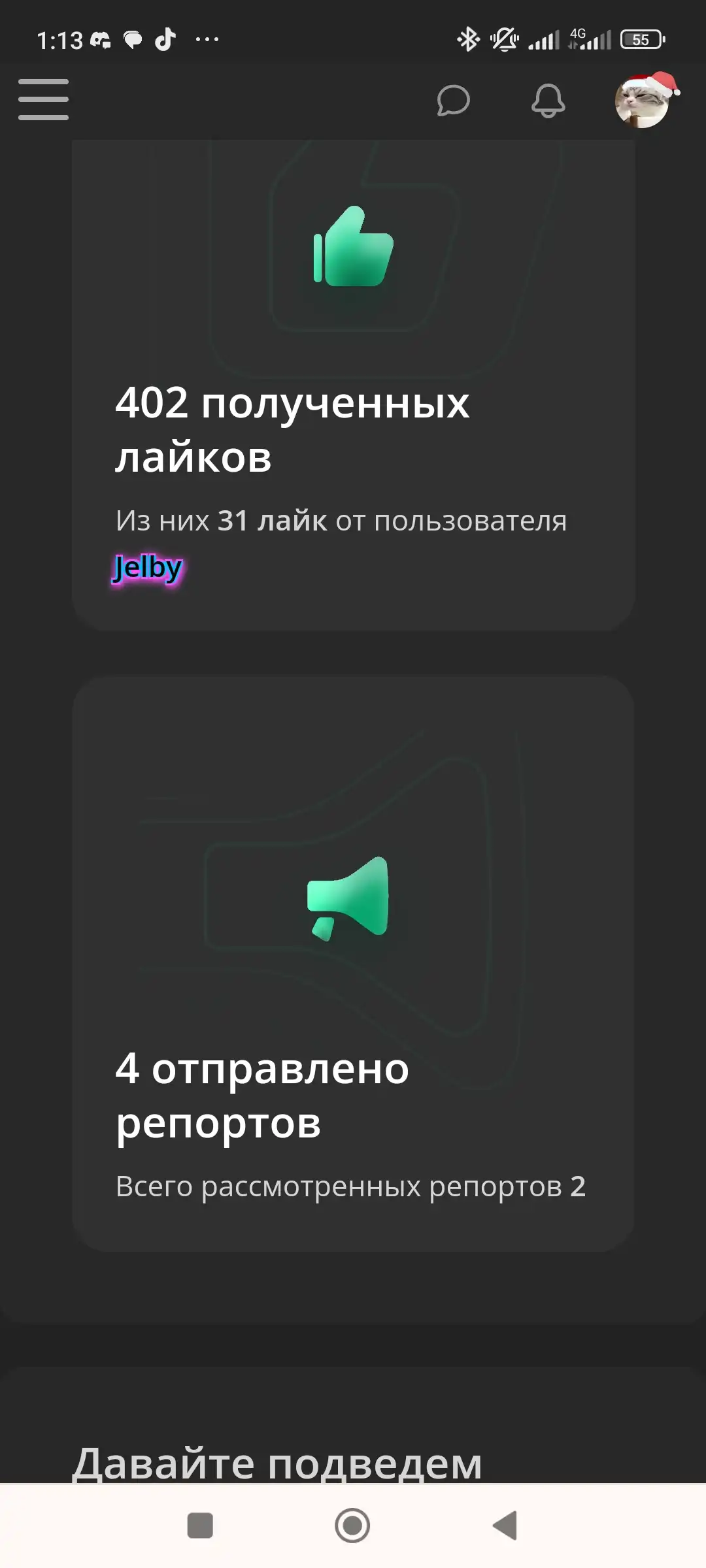706x1568 pixels.
Task: Open the messages chat bubble icon
Action: click(x=453, y=101)
